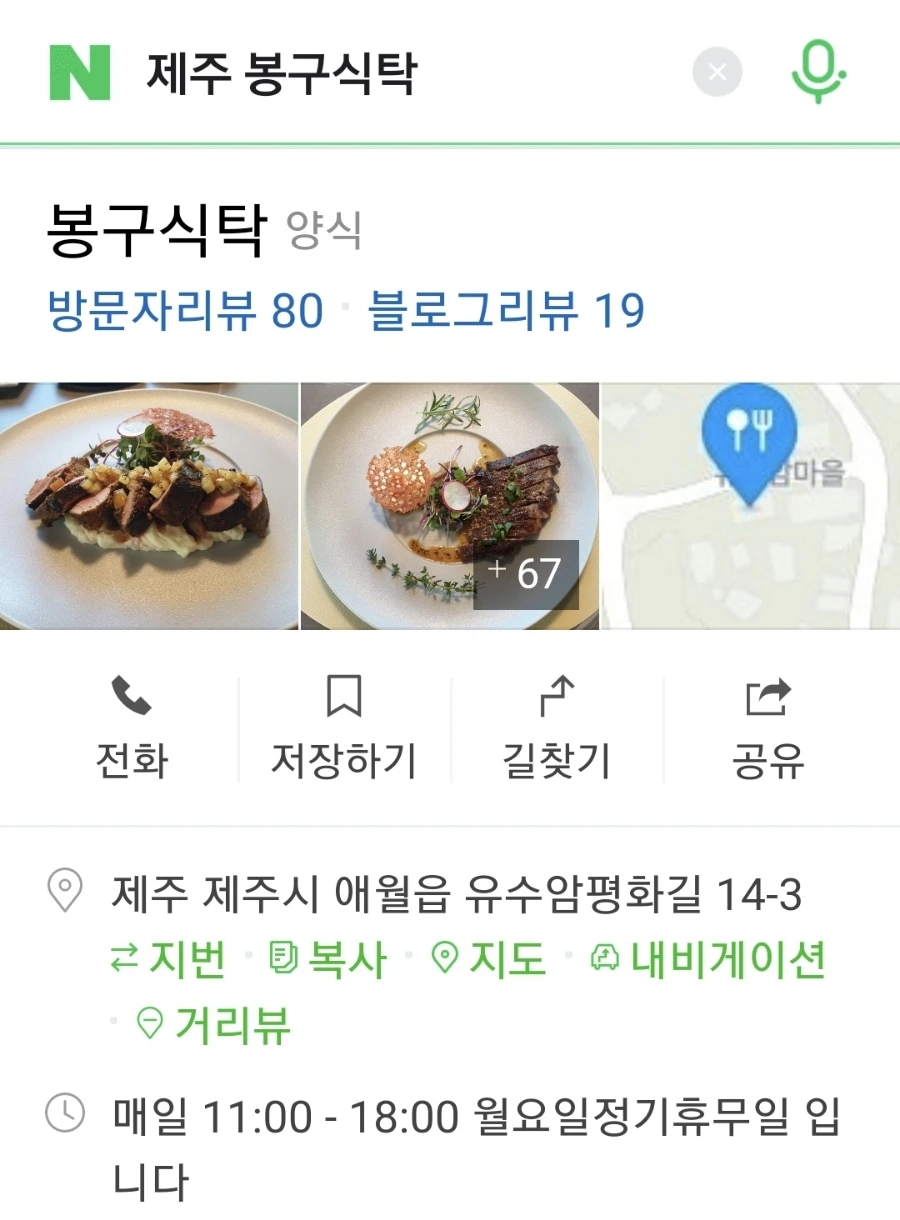The height and width of the screenshot is (1220, 900).
Task: Open directions via the 길찾기 icon
Action: pyautogui.click(x=557, y=700)
